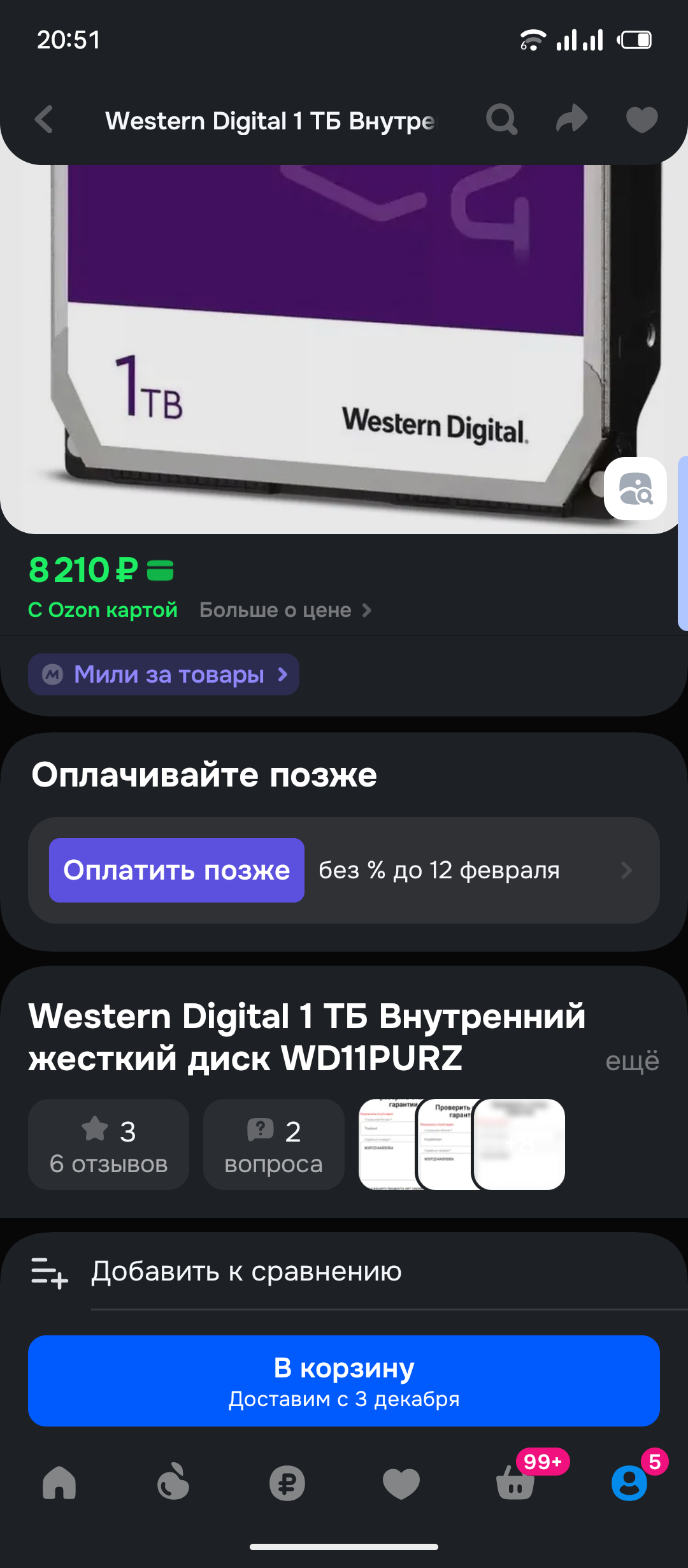Open the favorites tab in the bottom bar
This screenshot has height=1568, width=688.
[401, 1483]
